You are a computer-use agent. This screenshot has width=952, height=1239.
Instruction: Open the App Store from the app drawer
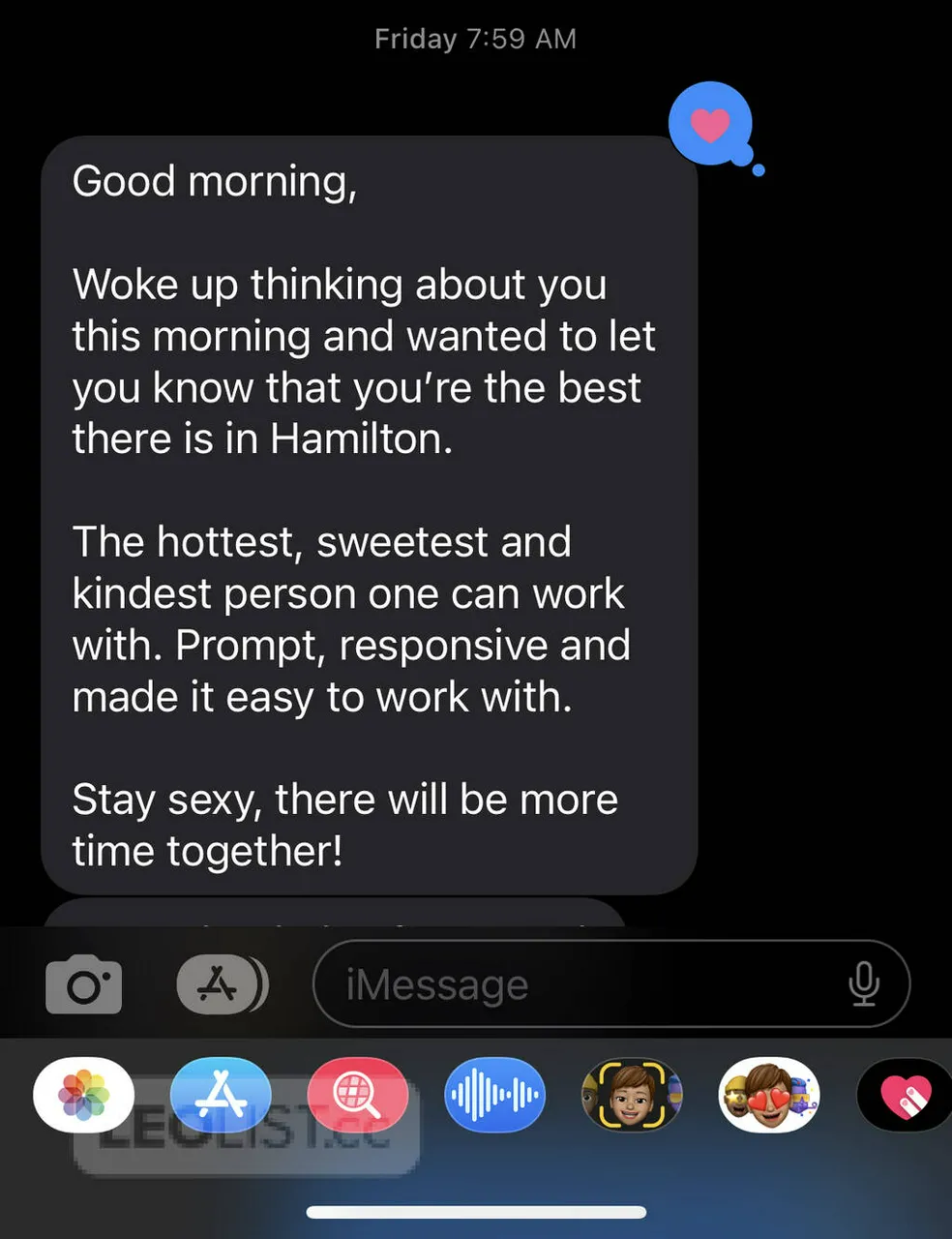[221, 1095]
